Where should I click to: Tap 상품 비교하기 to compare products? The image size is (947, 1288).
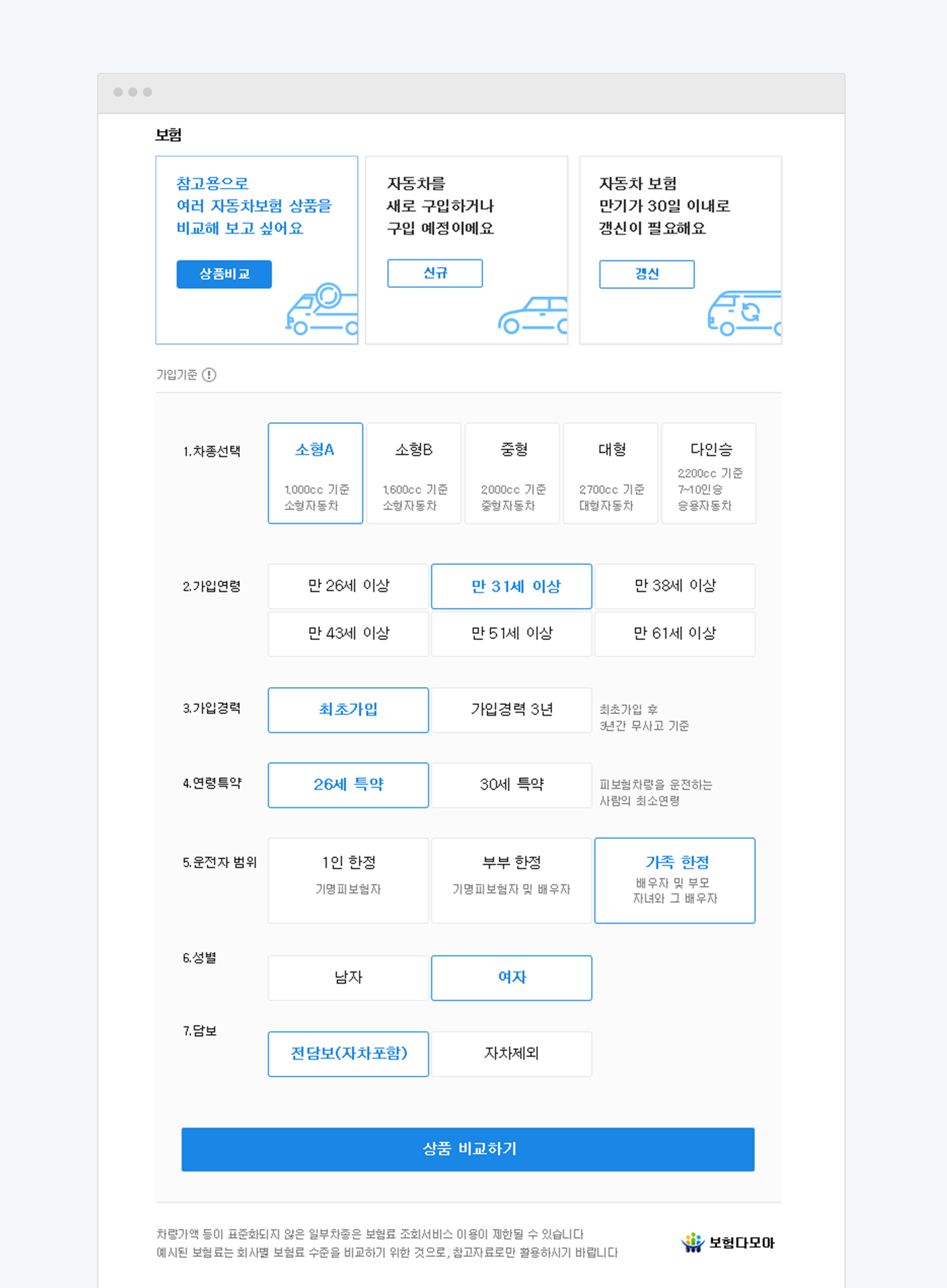(x=468, y=1149)
